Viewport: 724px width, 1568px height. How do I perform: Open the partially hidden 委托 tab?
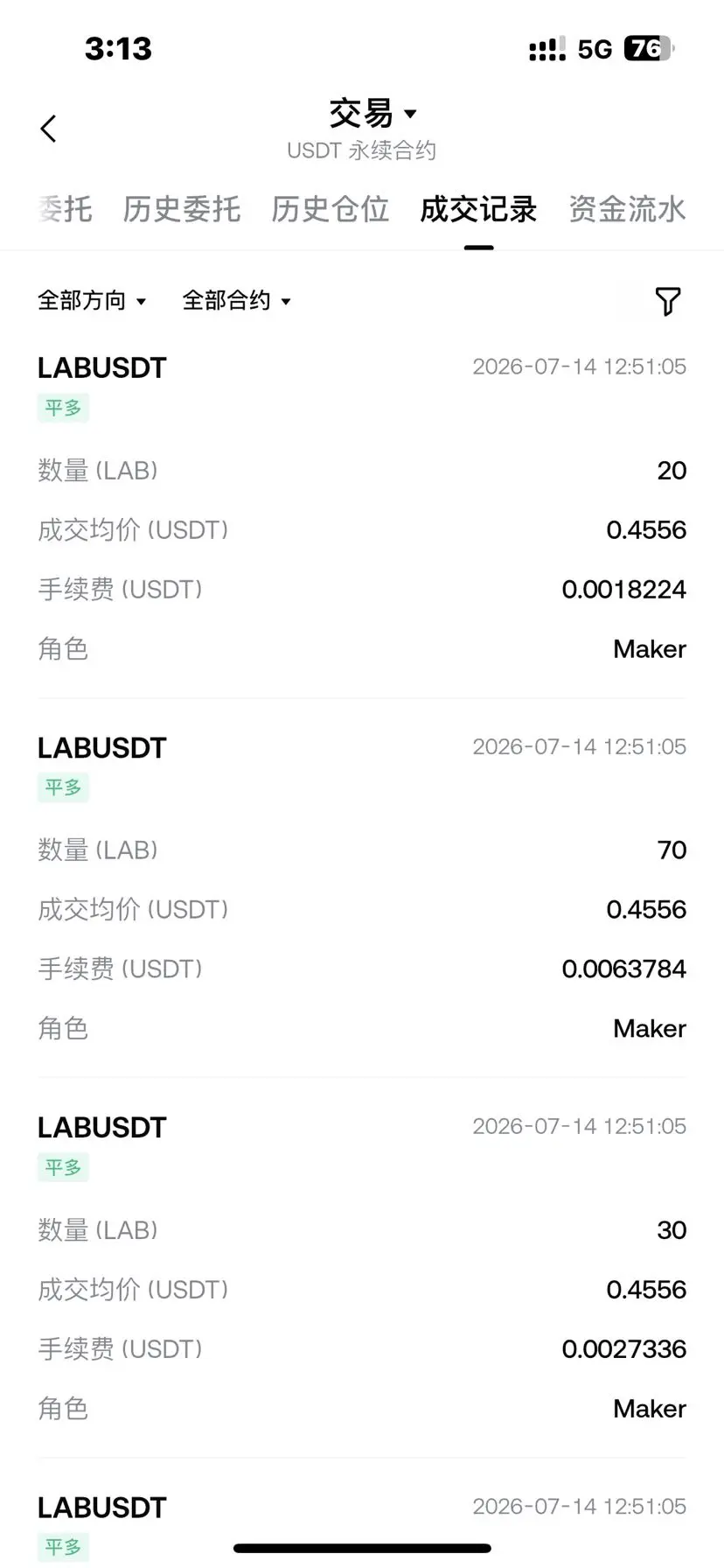point(65,209)
